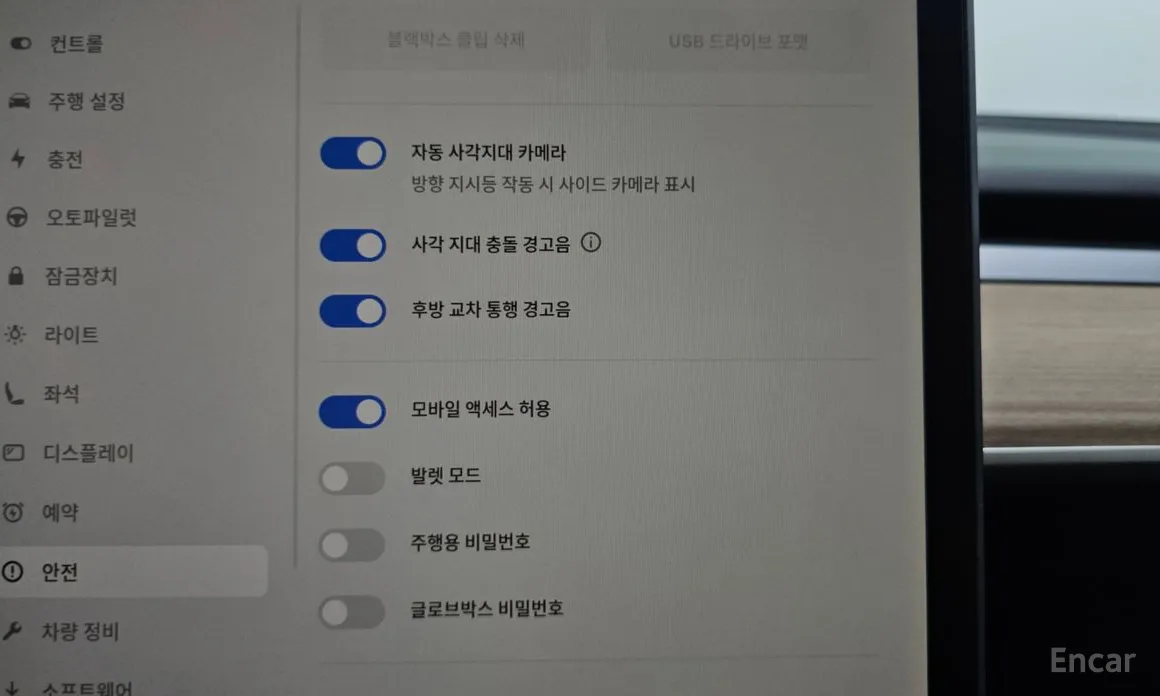Open the 컨트롤 menu section

tap(75, 44)
